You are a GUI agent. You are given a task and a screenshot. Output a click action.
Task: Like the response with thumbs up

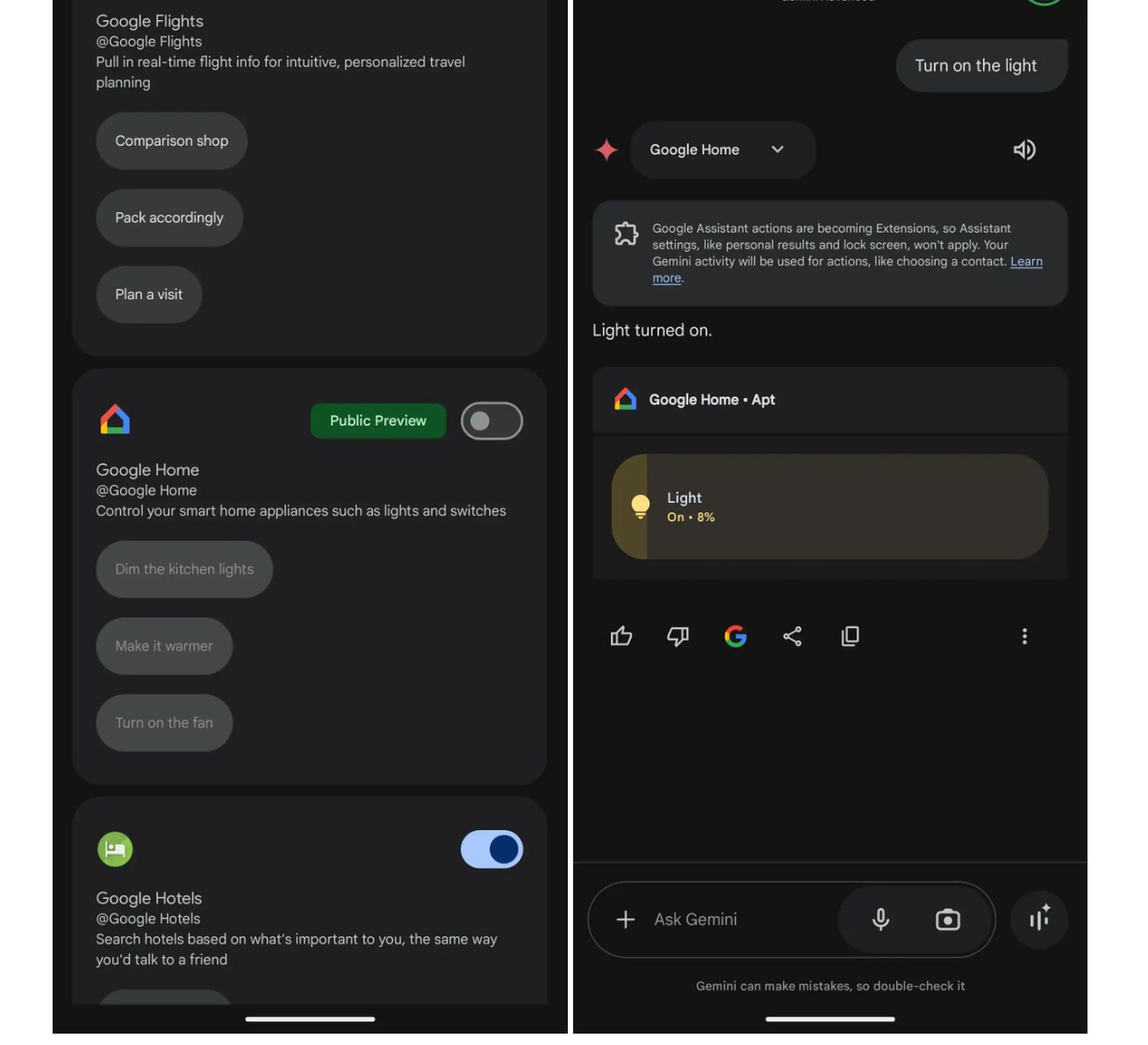click(621, 636)
